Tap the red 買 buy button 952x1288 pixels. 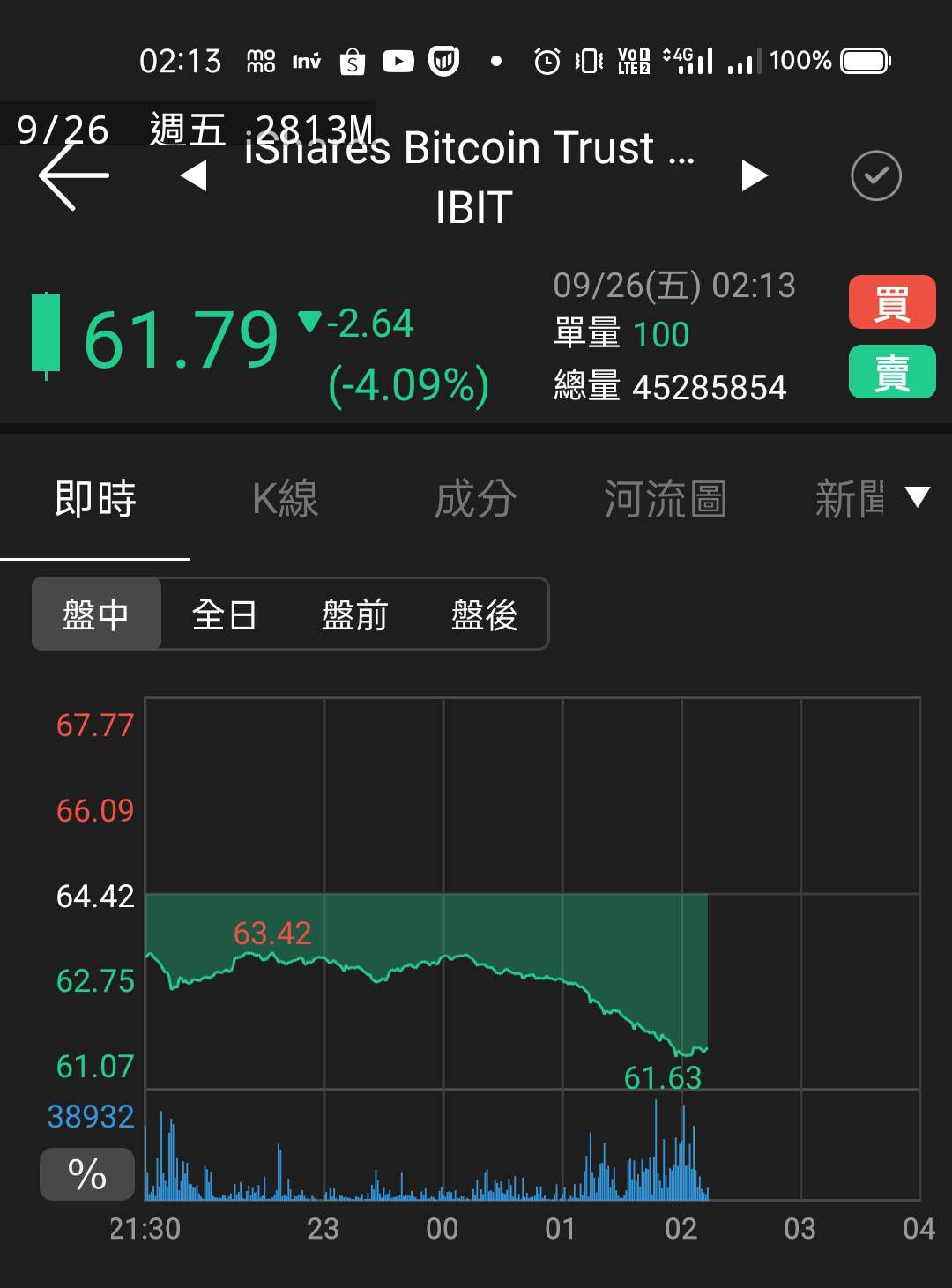tap(891, 302)
